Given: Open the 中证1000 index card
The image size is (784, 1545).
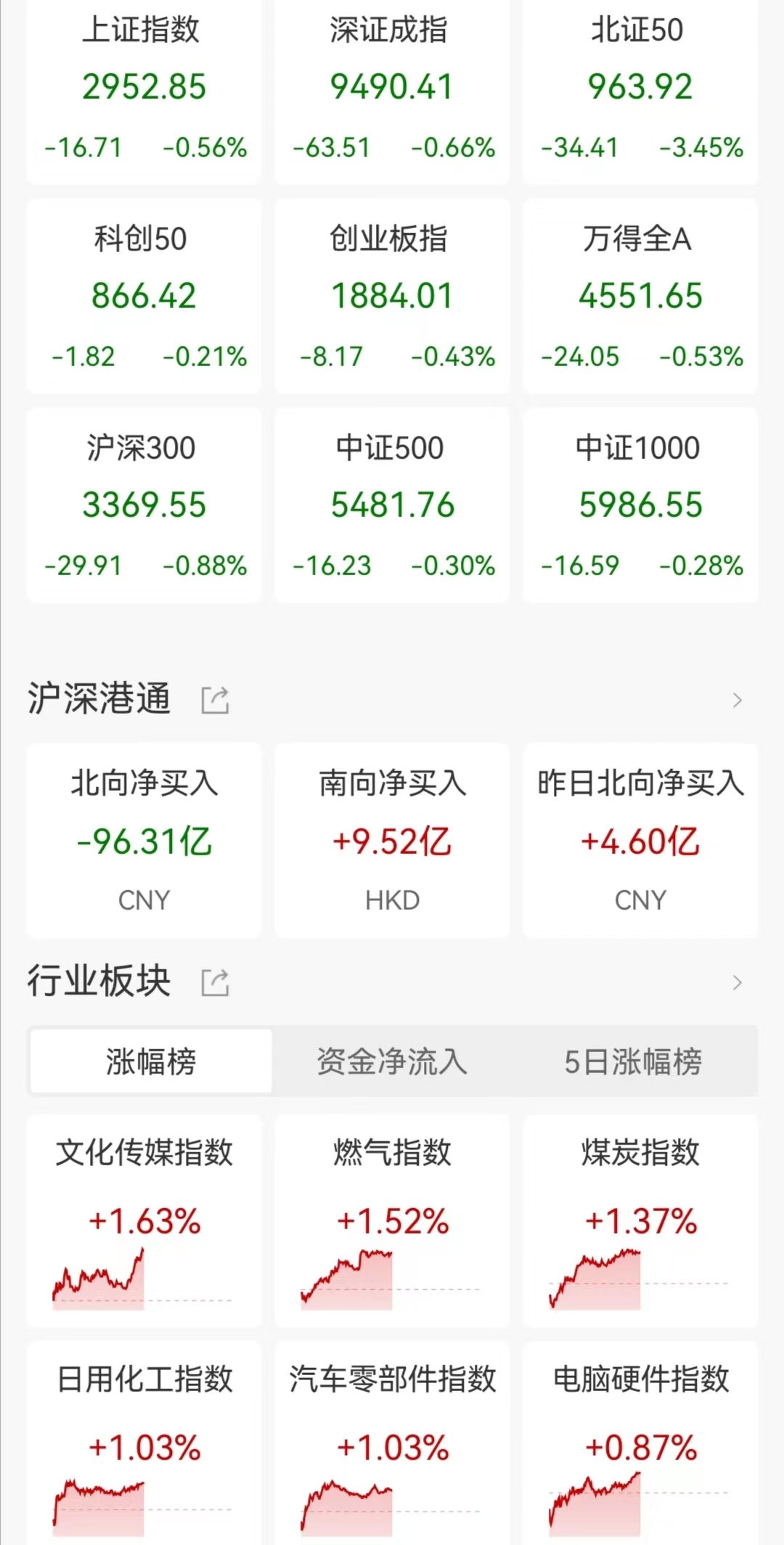Looking at the screenshot, I should click(x=640, y=505).
